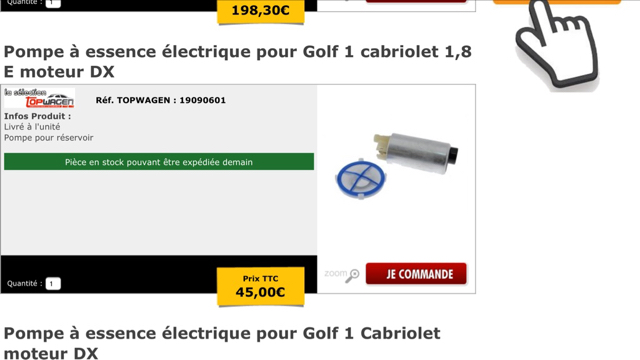Open Golf 1 Cabriolet moteur DX title
Viewport: 640px width, 360px height.
222,342
